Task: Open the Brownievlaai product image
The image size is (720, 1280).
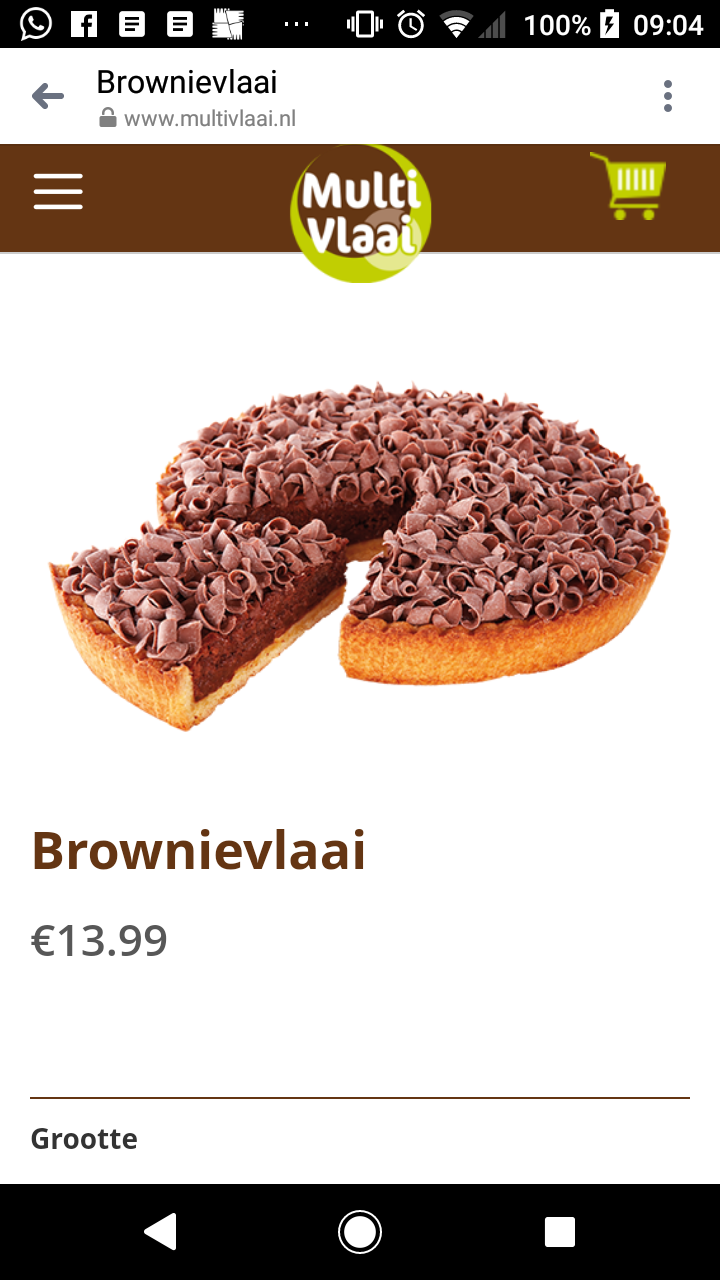Action: click(x=360, y=556)
